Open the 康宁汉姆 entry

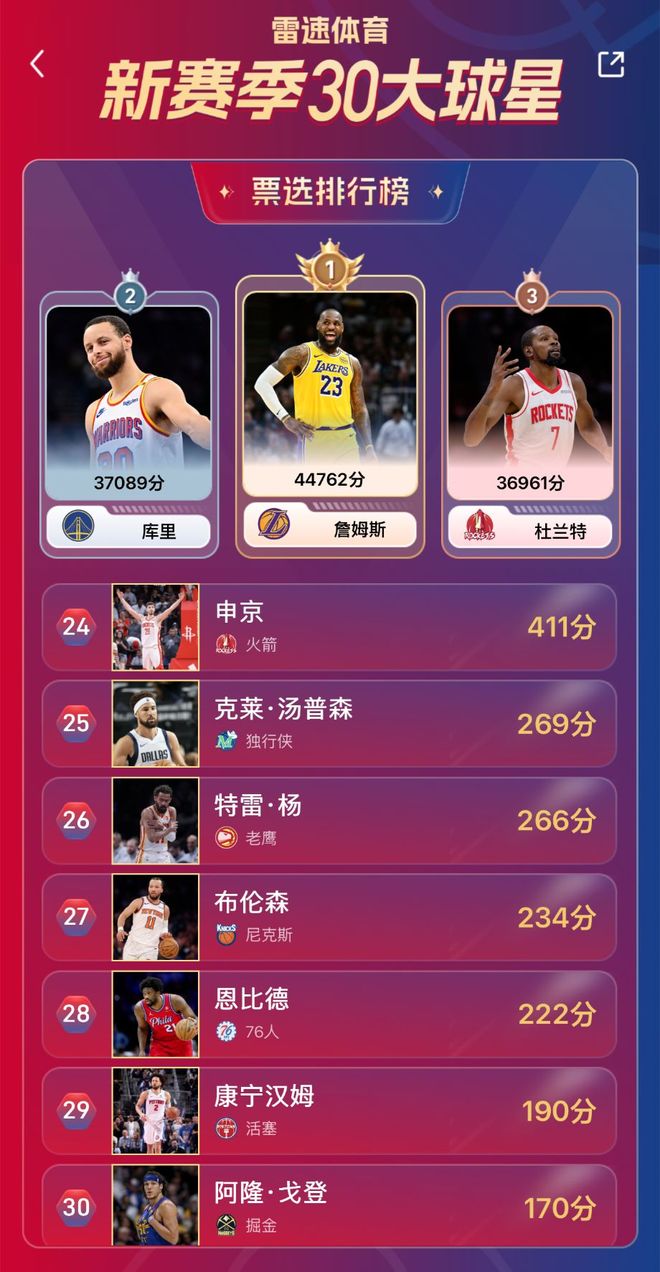coord(329,1110)
